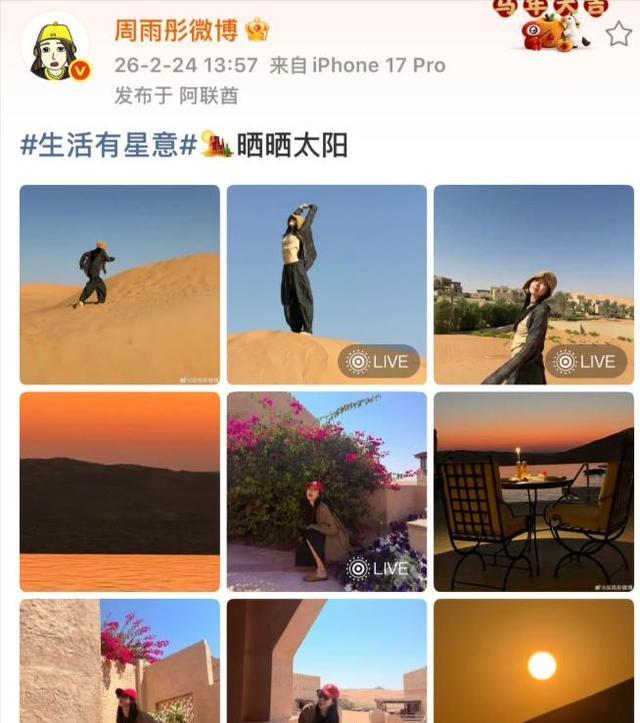Image resolution: width=640 pixels, height=723 pixels.
Task: Open the photo of the sandstone wall with flowers
Action: (120, 661)
